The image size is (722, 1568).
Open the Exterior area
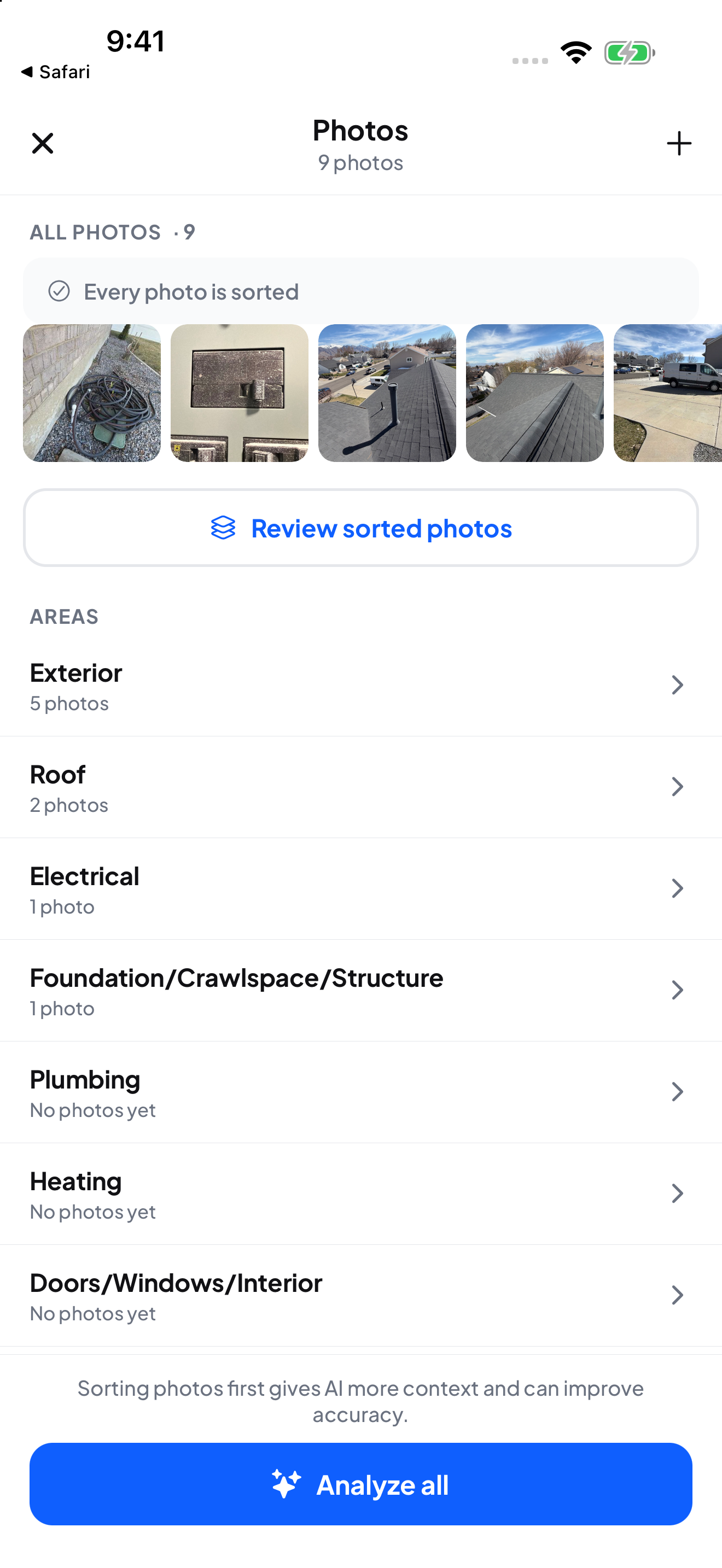tap(361, 686)
